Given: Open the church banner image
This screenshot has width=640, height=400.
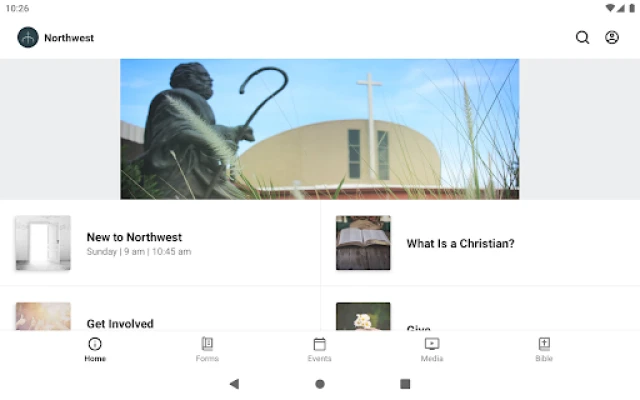Looking at the screenshot, I should [320, 129].
